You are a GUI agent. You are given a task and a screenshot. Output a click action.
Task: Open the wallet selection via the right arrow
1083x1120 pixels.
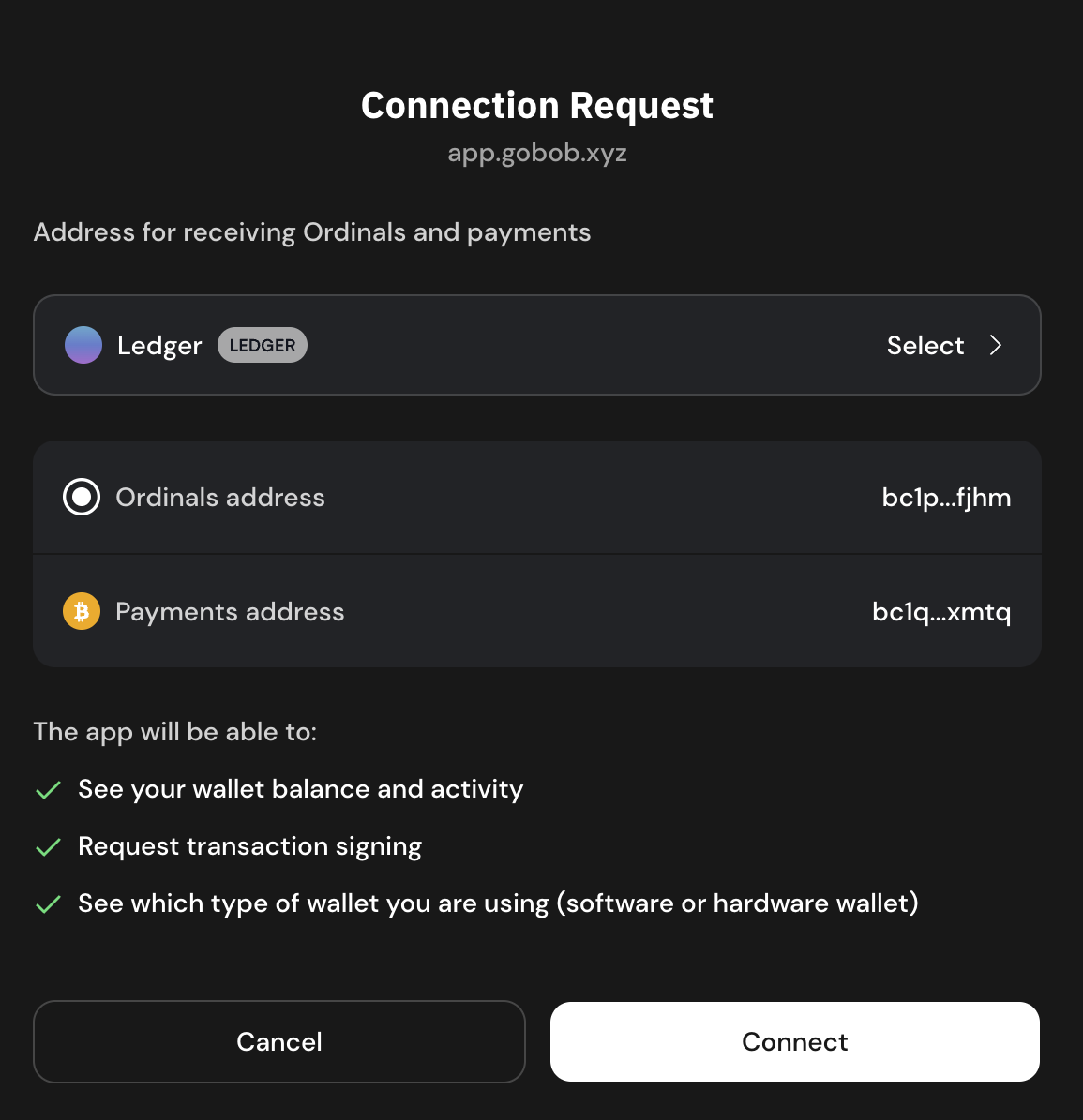(x=996, y=345)
